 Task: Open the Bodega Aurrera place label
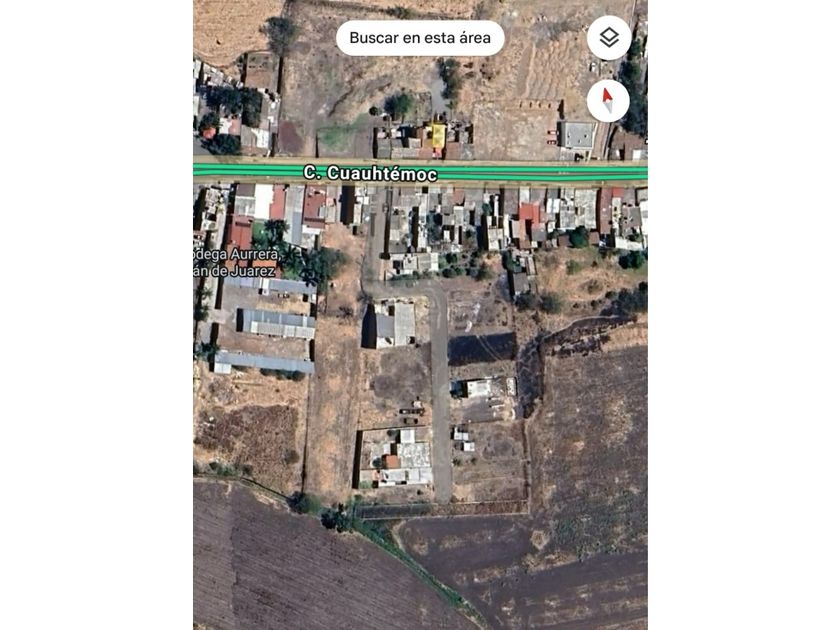coord(237,262)
